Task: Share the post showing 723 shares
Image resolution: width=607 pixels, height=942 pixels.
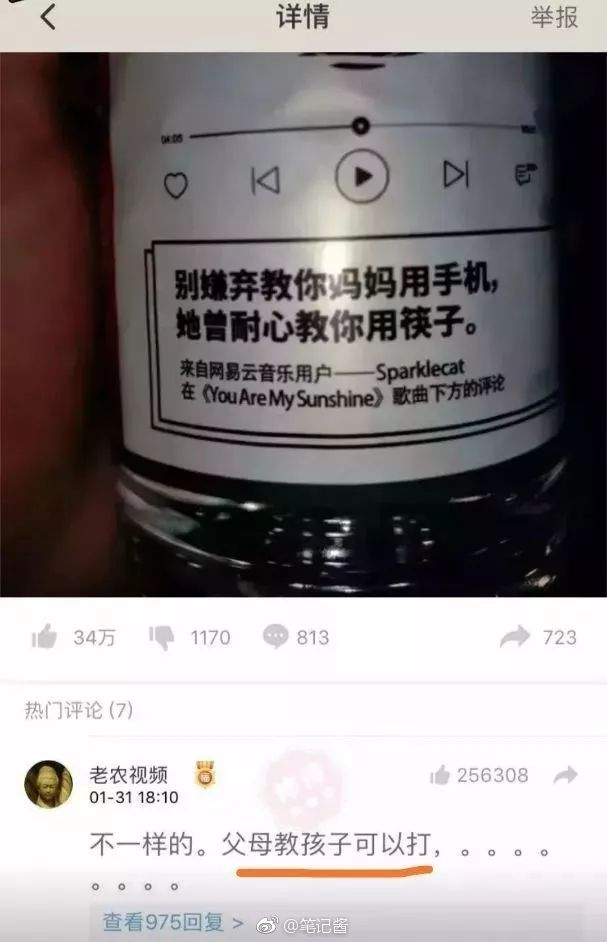Action: click(x=514, y=637)
